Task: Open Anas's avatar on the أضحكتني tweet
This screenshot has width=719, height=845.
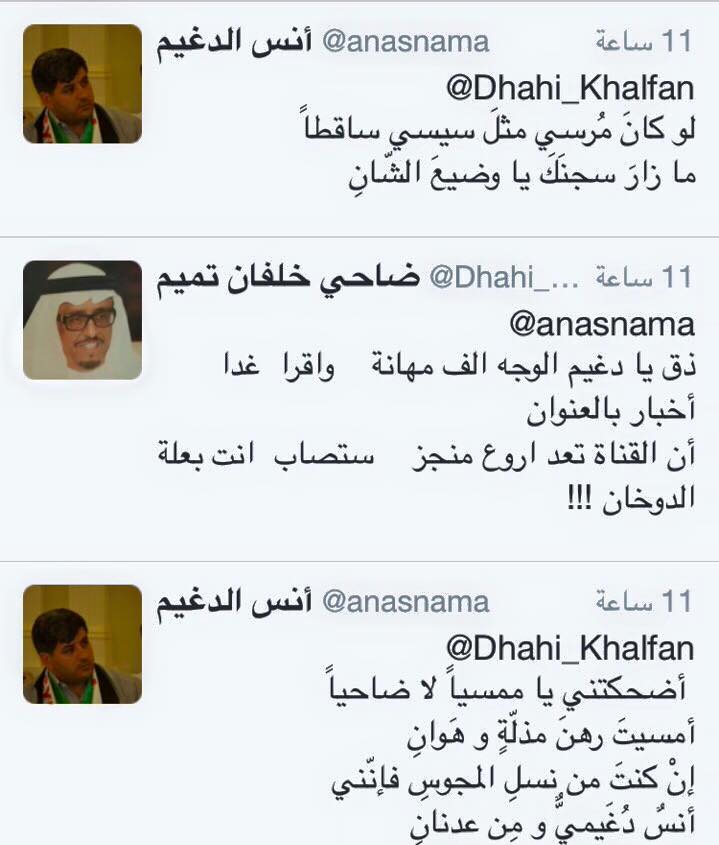Action: 82,643
